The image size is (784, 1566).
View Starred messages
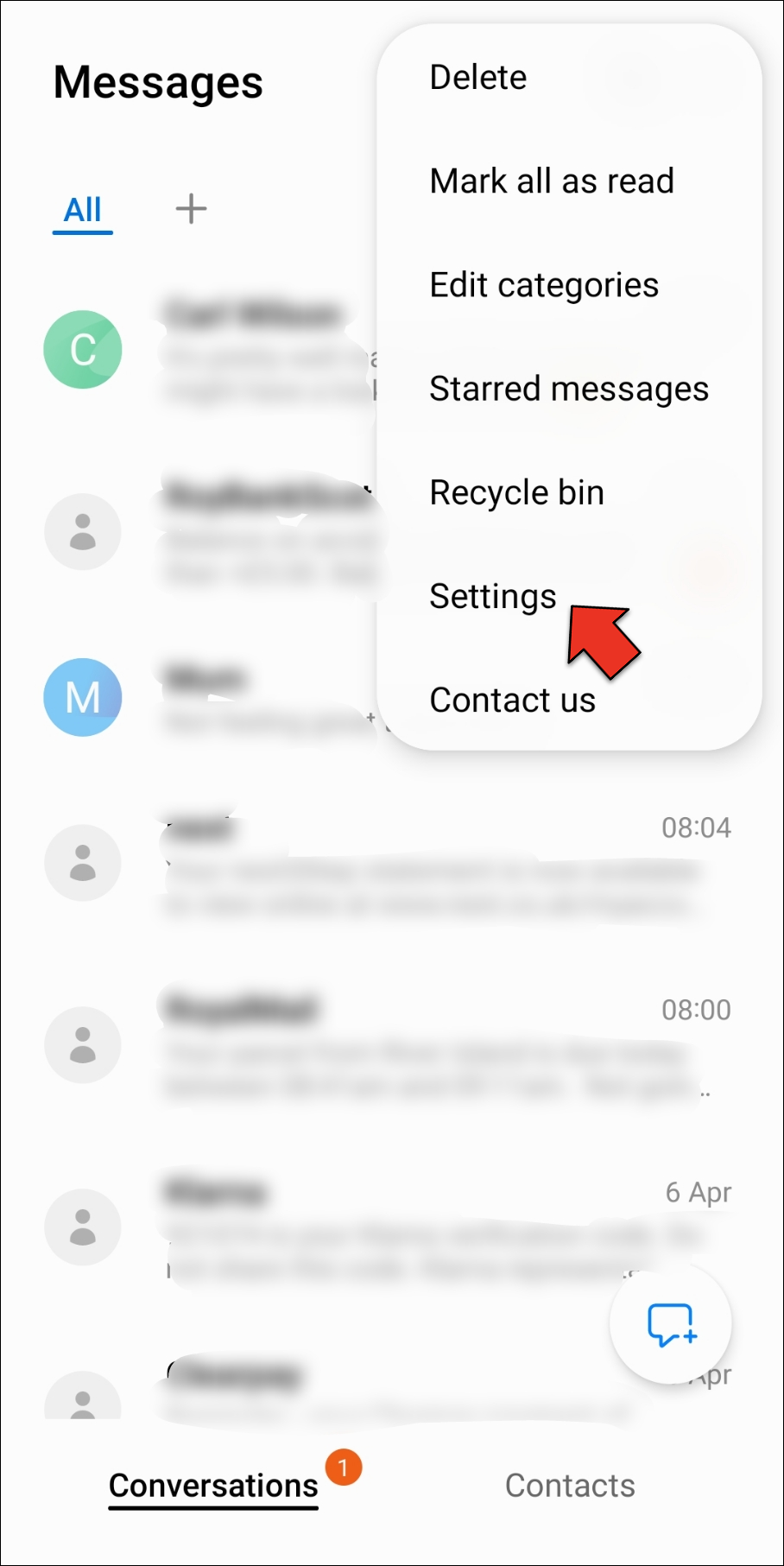pos(569,389)
